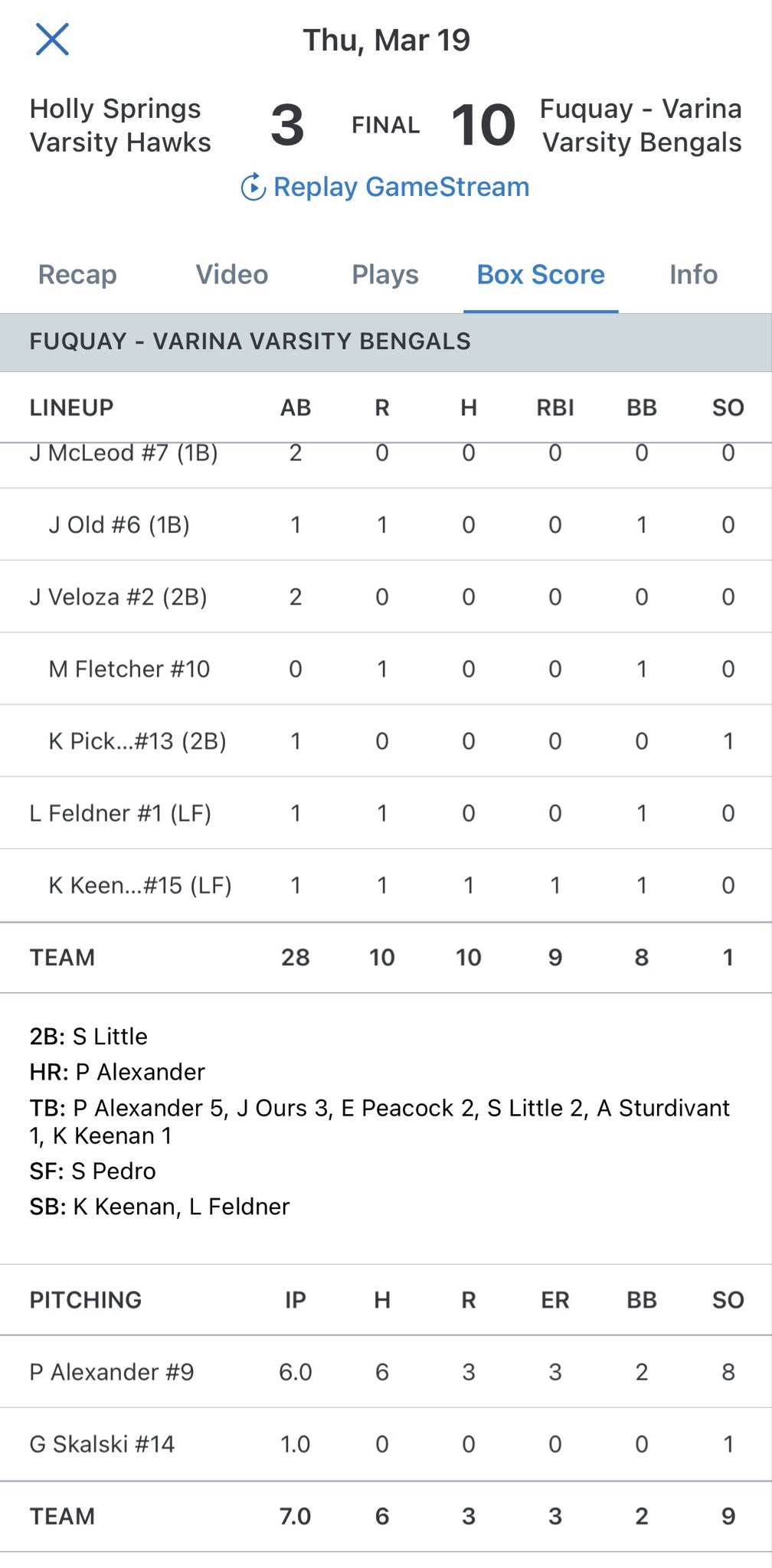Open the Info tab
The width and height of the screenshot is (772, 1568).
(x=693, y=275)
